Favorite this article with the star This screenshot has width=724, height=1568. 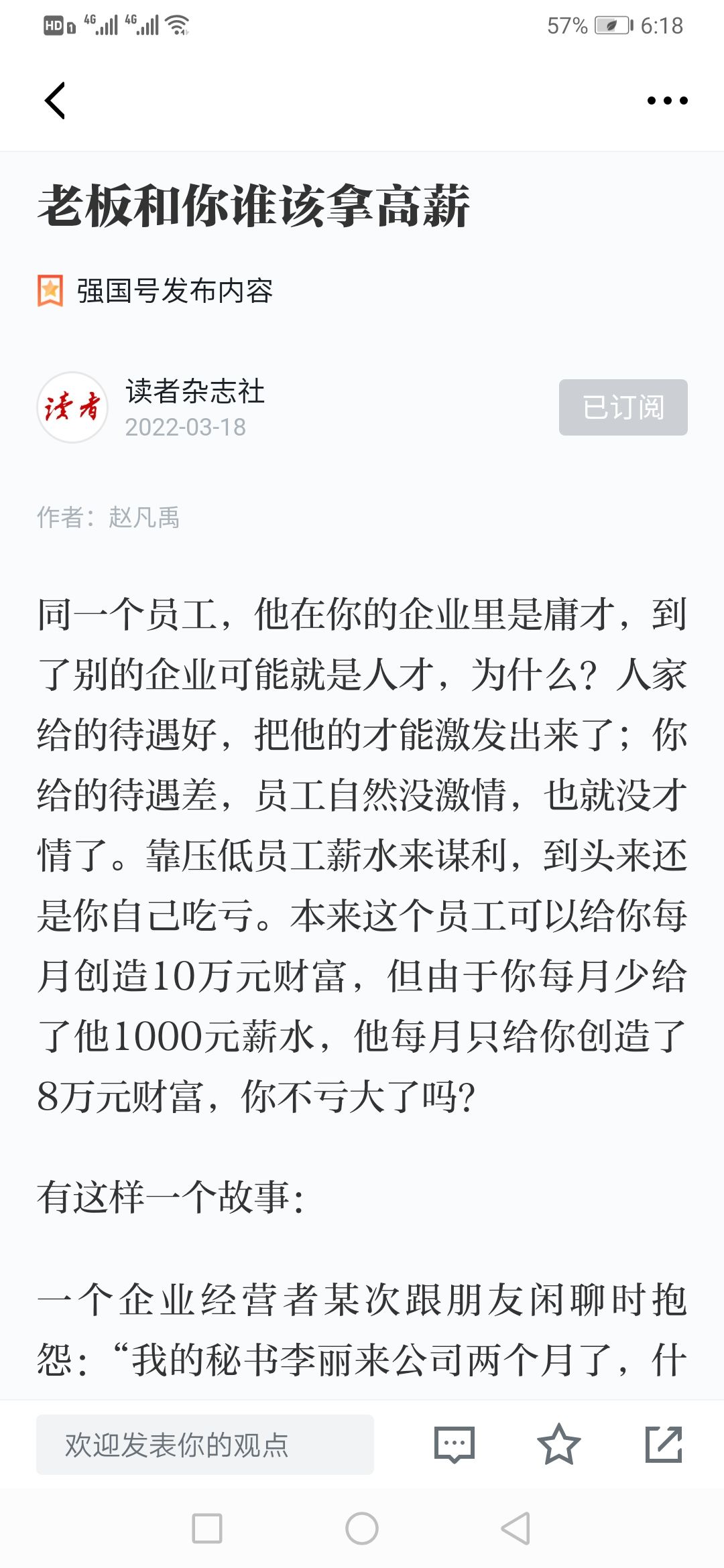coord(558,1444)
